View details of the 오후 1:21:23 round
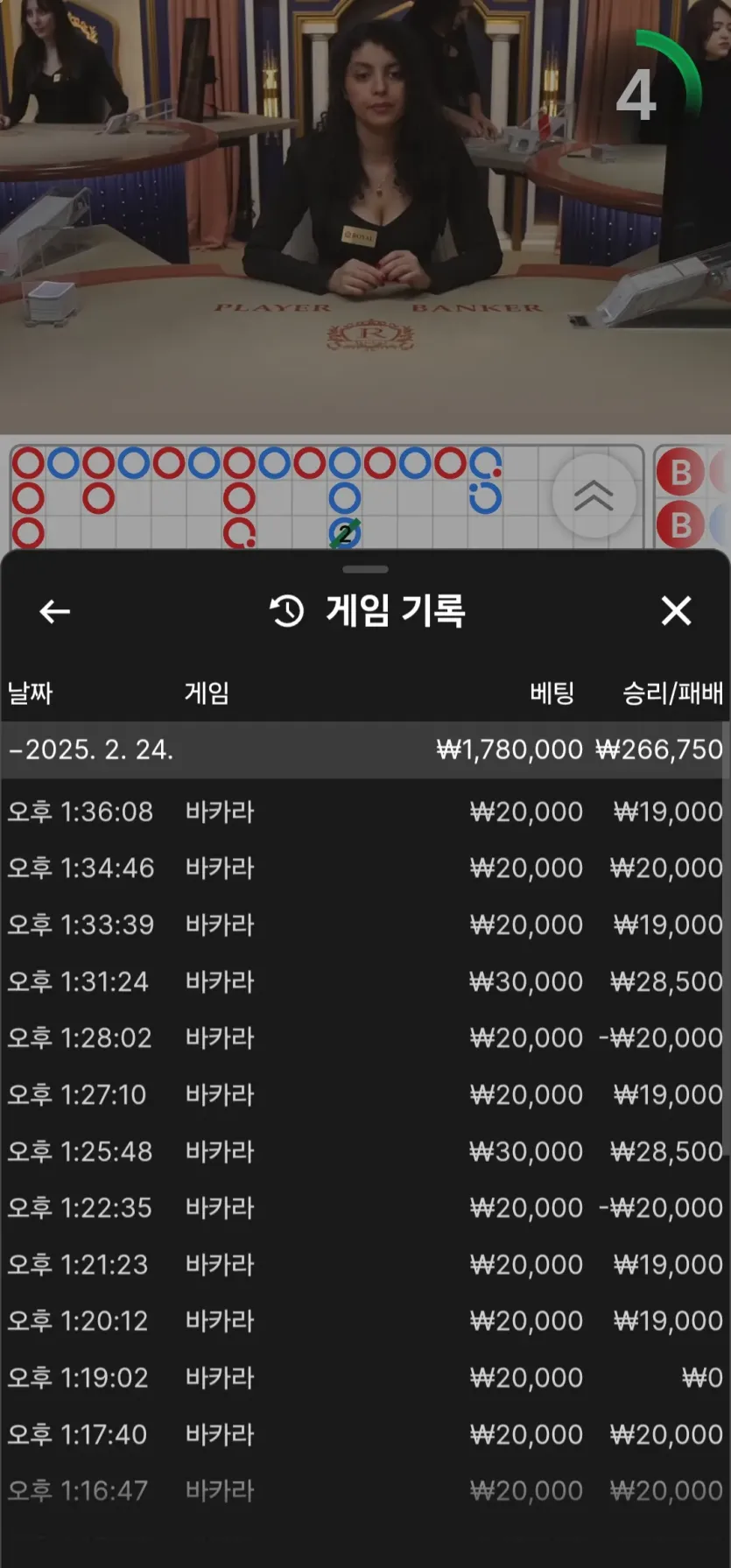Screen dimensions: 731x1568 pyautogui.click(x=364, y=1264)
